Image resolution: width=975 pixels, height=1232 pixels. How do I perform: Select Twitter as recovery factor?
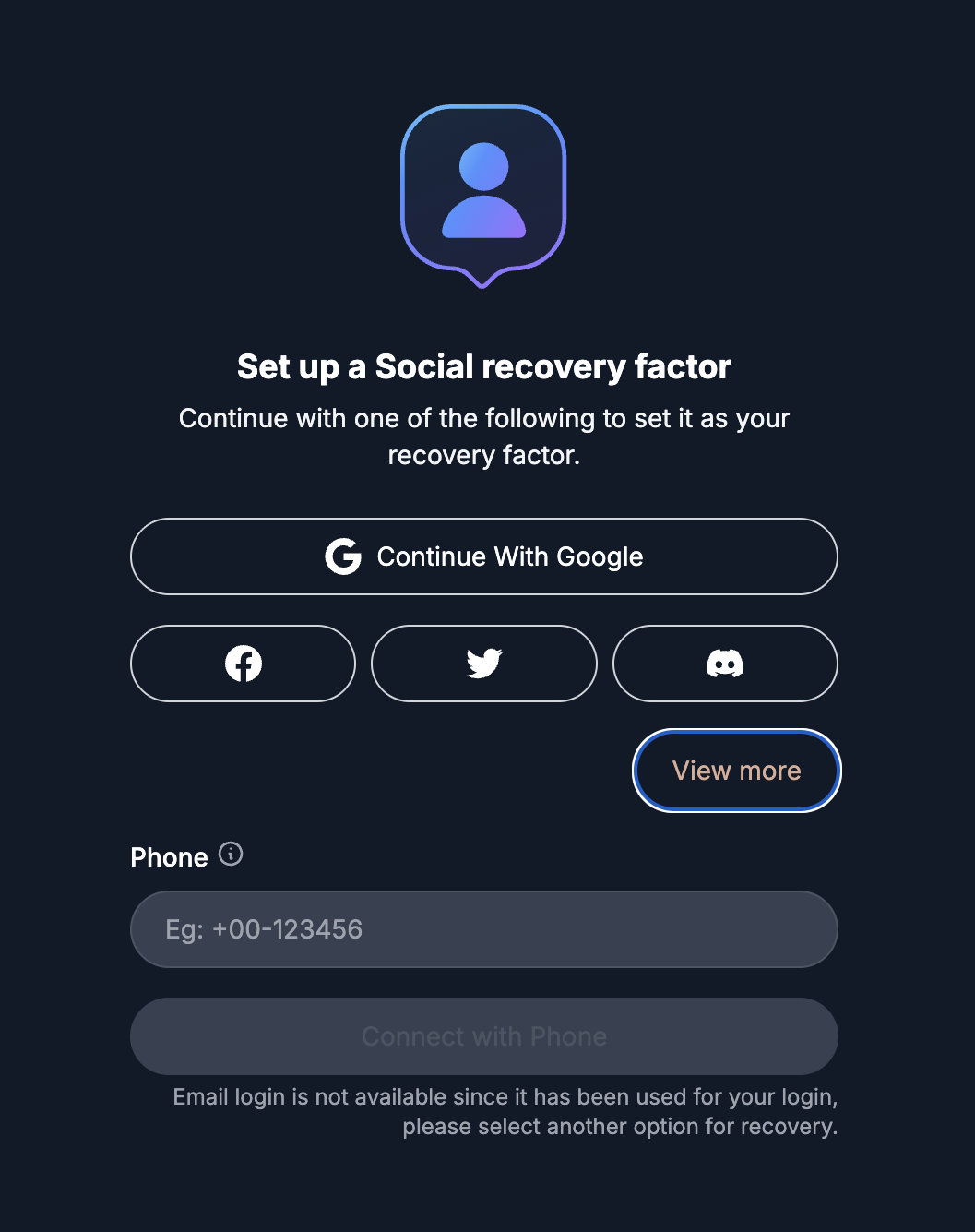point(483,664)
